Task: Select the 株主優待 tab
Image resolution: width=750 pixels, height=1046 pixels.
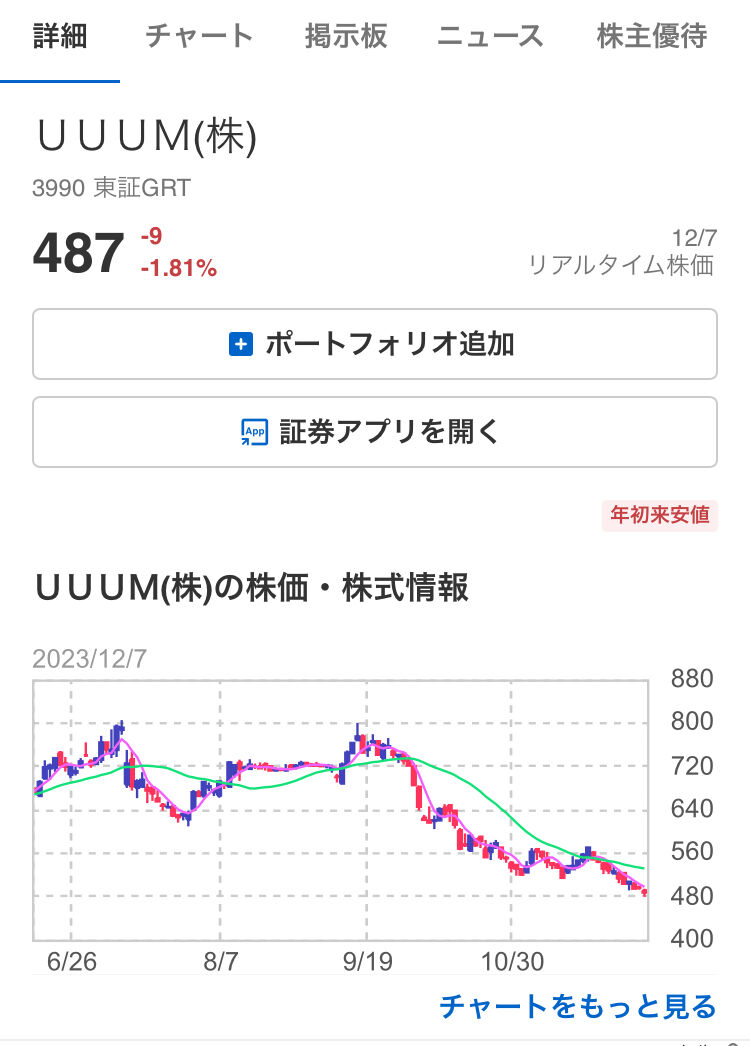Action: [x=652, y=36]
